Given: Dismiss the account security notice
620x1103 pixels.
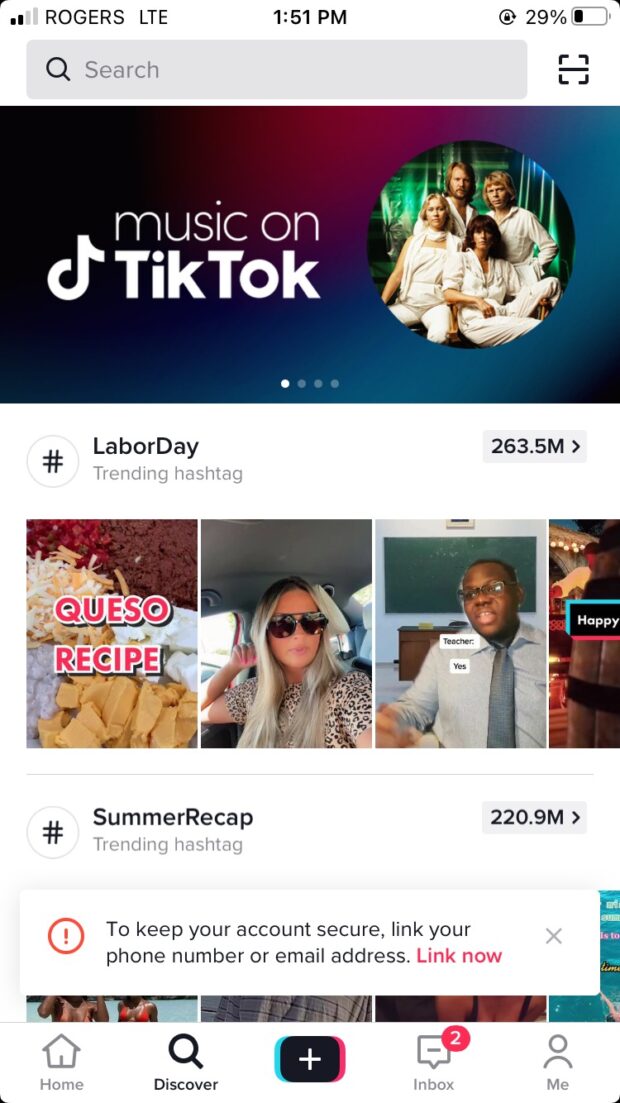Looking at the screenshot, I should pos(554,936).
